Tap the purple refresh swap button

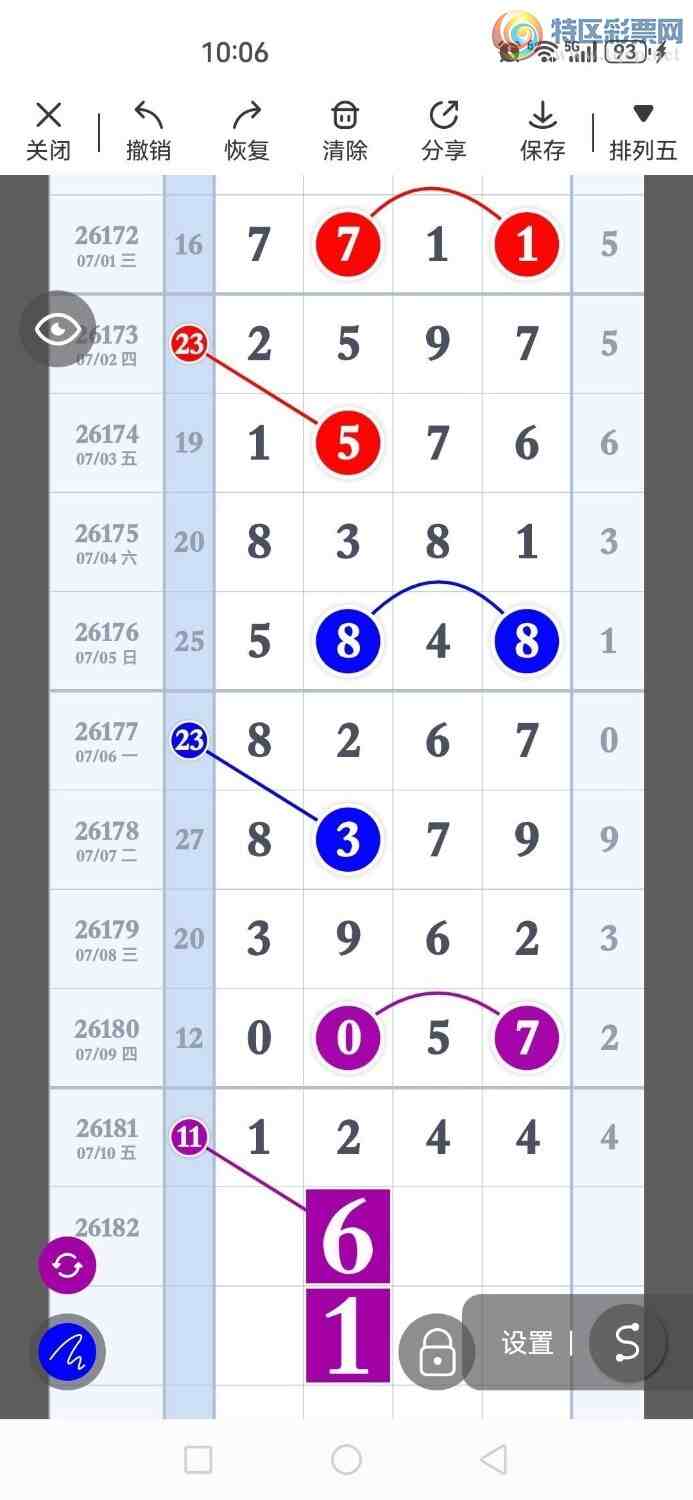click(x=68, y=1266)
